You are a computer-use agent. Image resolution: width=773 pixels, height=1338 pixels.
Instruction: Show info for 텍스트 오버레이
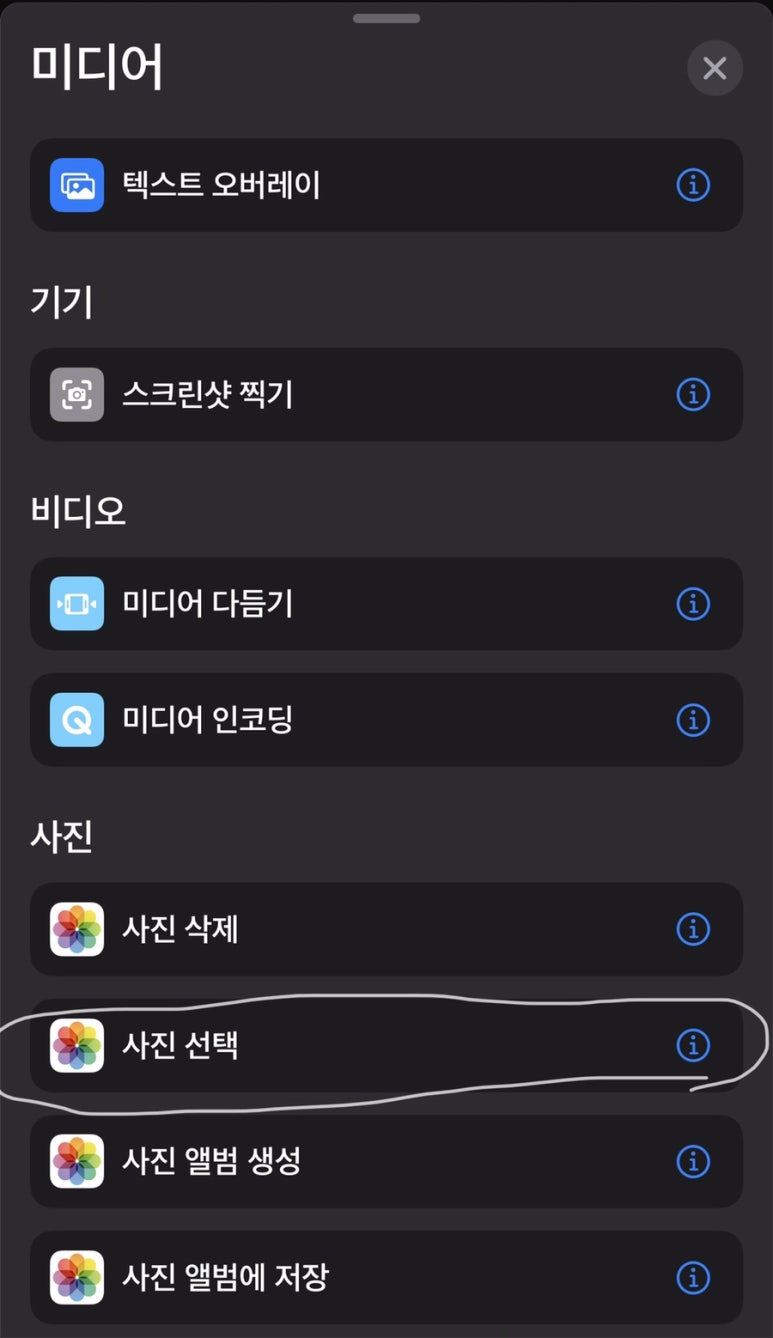(693, 185)
